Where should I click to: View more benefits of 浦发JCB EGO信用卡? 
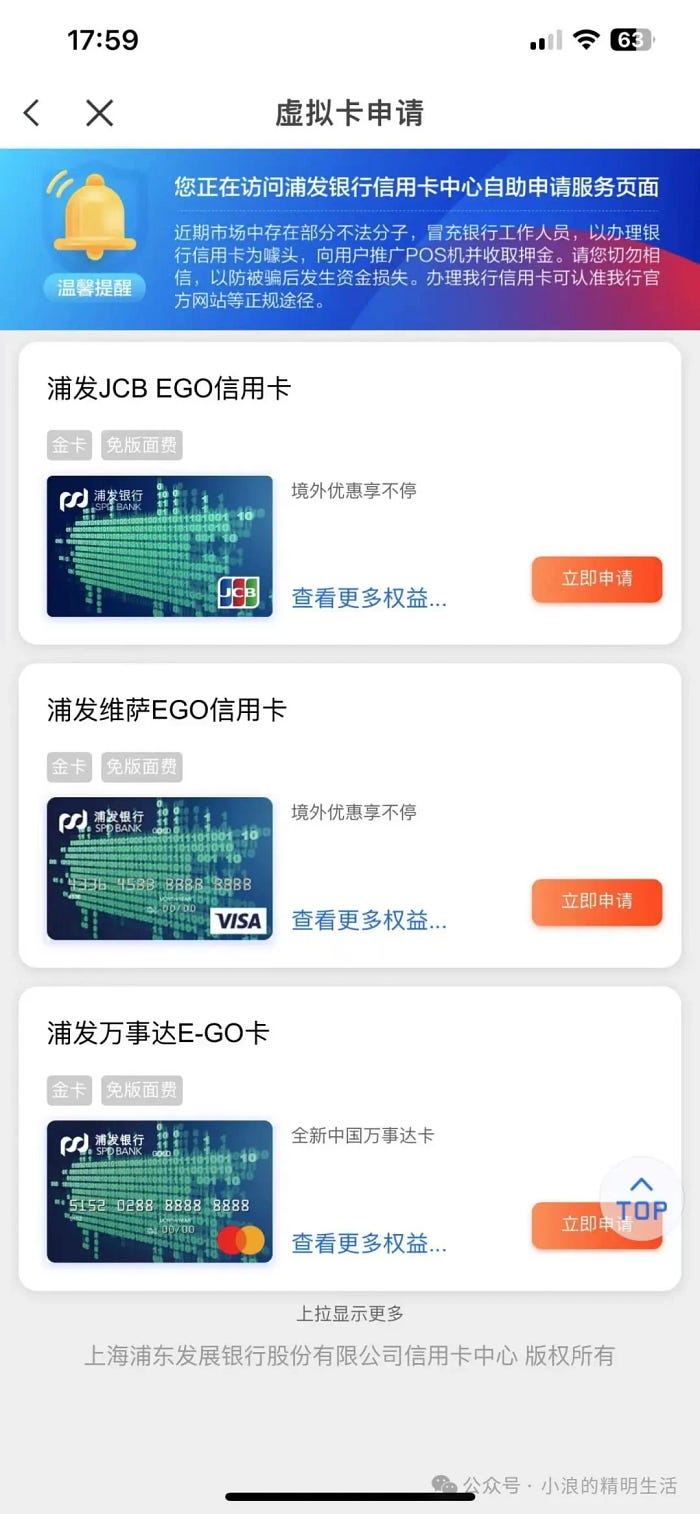click(x=368, y=598)
